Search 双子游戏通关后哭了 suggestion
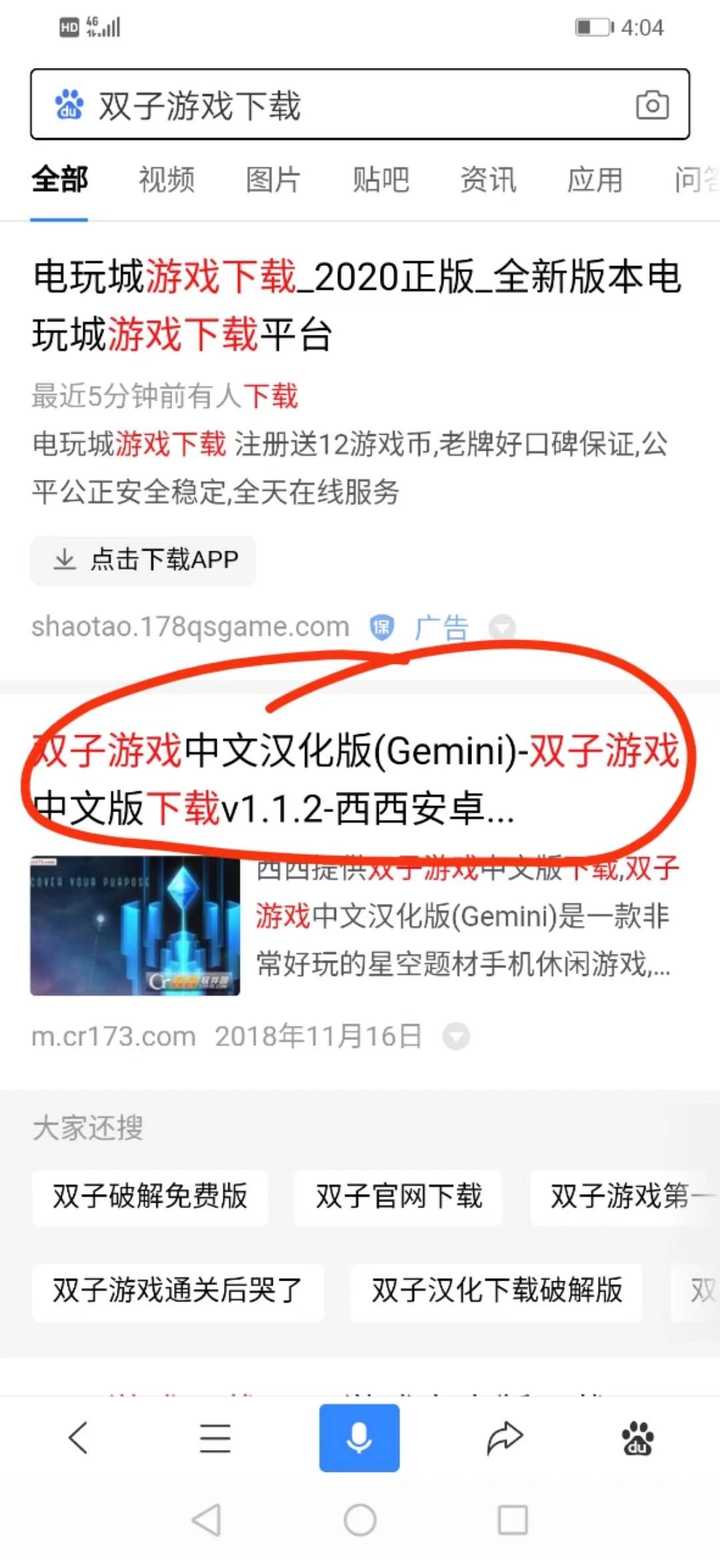Screen dimensions: 720x1560 point(178,1291)
